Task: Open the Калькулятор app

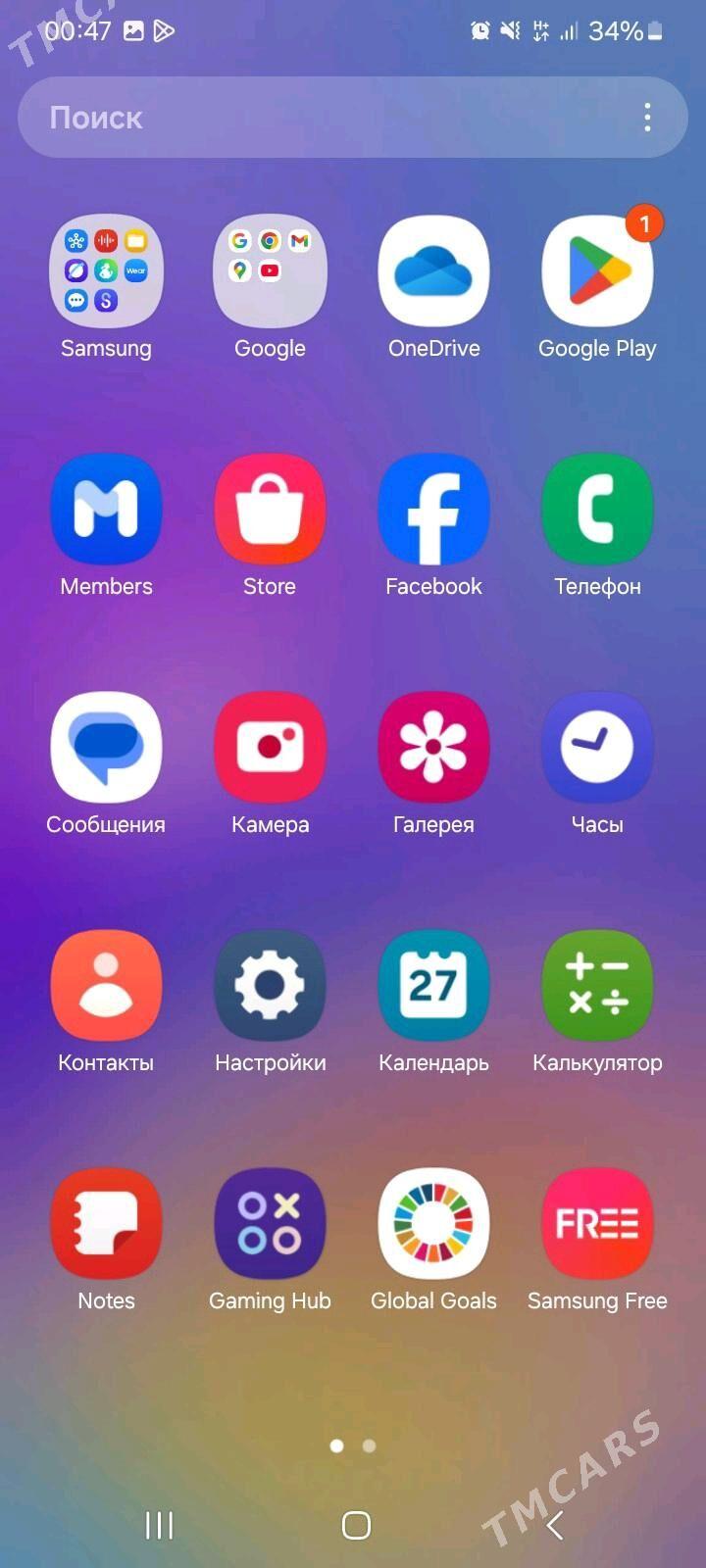Action: pyautogui.click(x=597, y=986)
